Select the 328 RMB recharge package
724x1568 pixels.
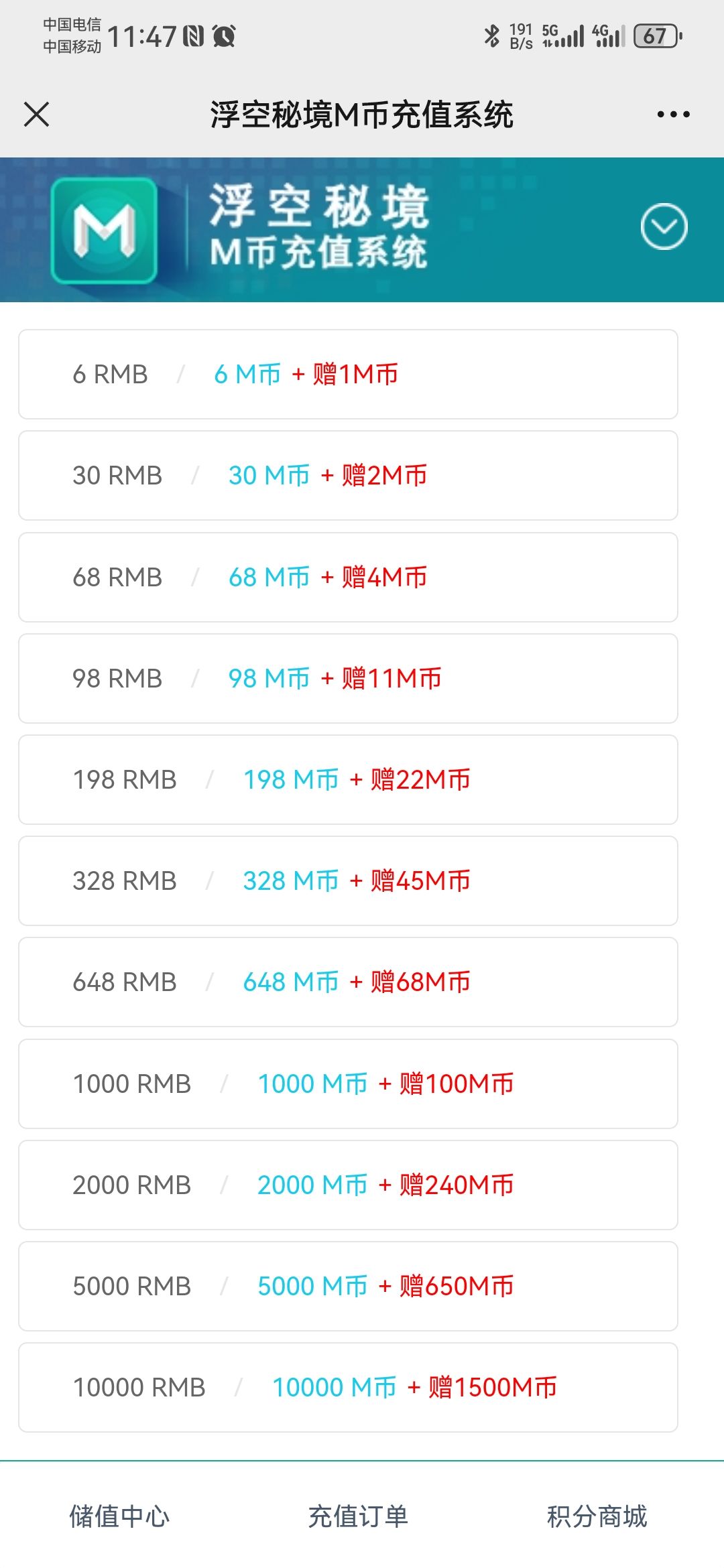[x=348, y=881]
